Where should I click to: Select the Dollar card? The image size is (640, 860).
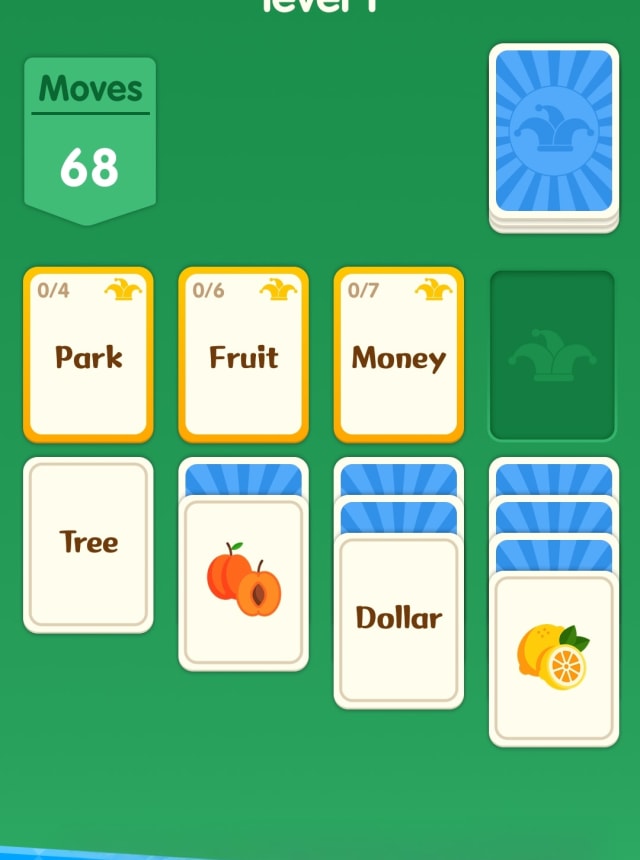(x=398, y=620)
